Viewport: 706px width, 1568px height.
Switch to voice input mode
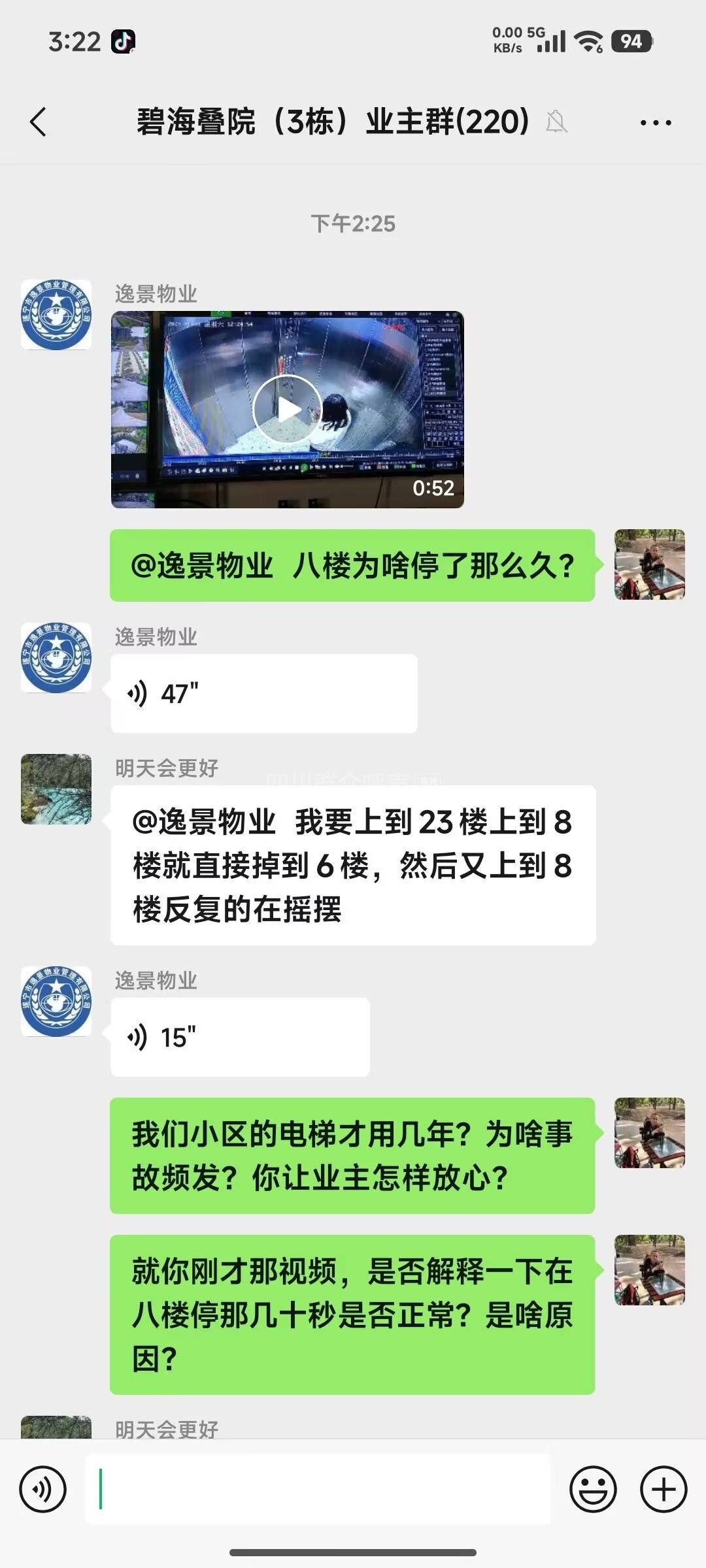(x=43, y=1489)
